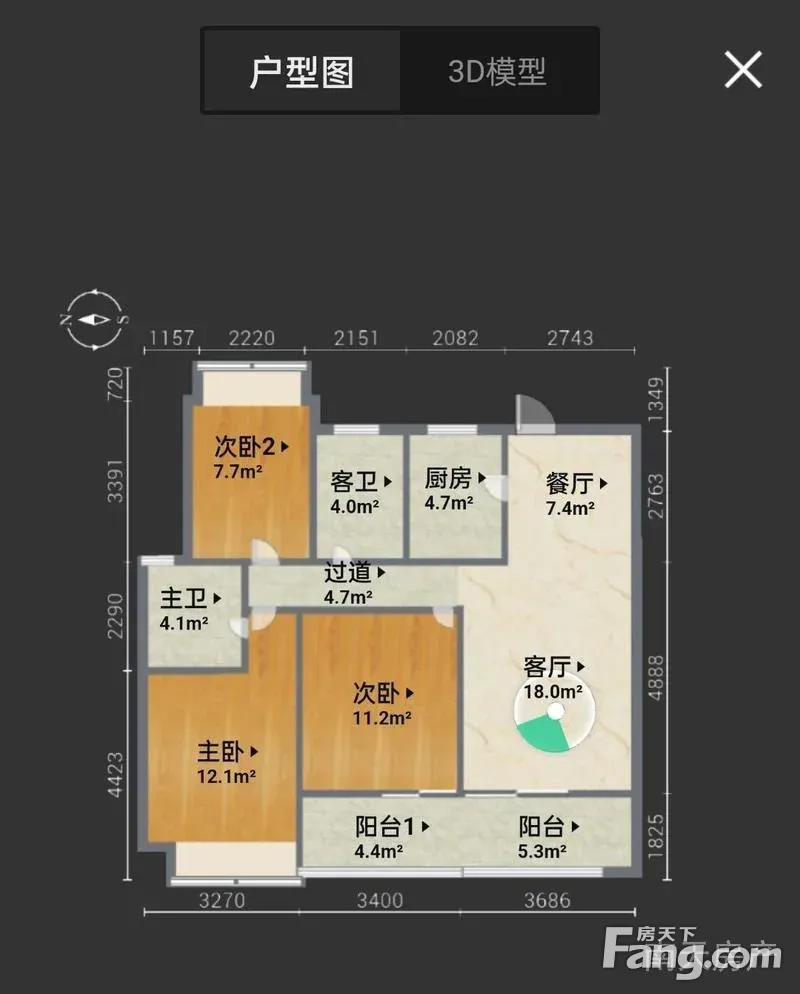Viewport: 800px width, 994px height.
Task: Close the floor plan viewer
Action: (743, 70)
